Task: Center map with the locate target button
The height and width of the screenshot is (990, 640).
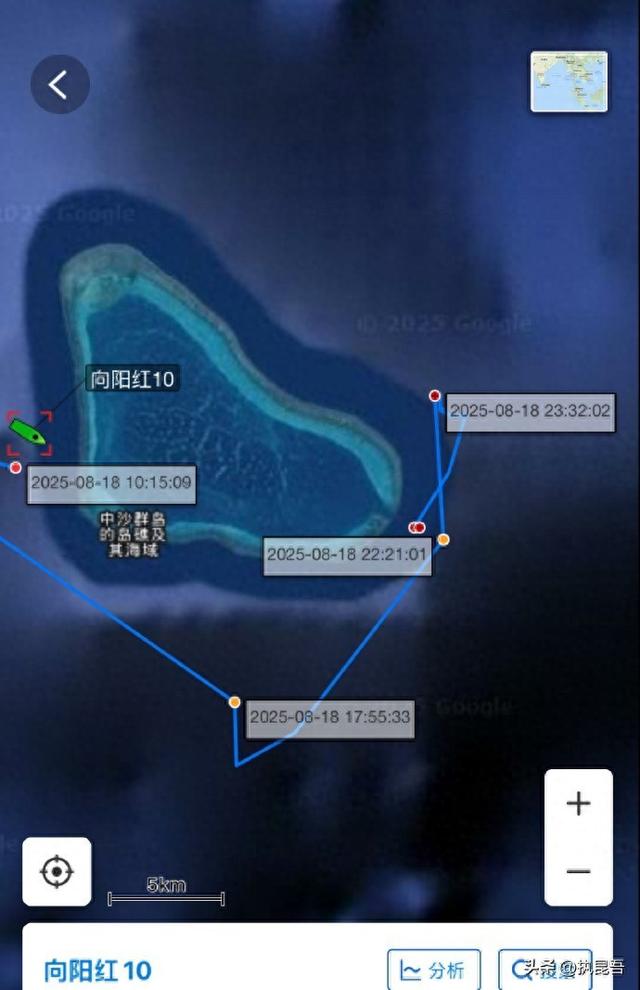Action: [x=57, y=872]
